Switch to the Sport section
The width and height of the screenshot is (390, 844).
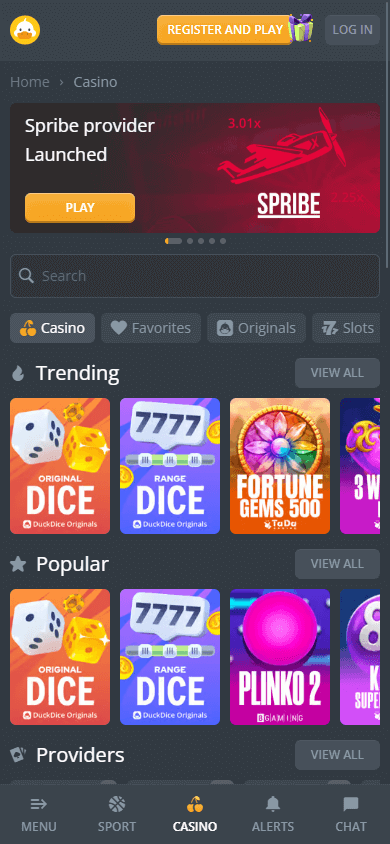(117, 814)
